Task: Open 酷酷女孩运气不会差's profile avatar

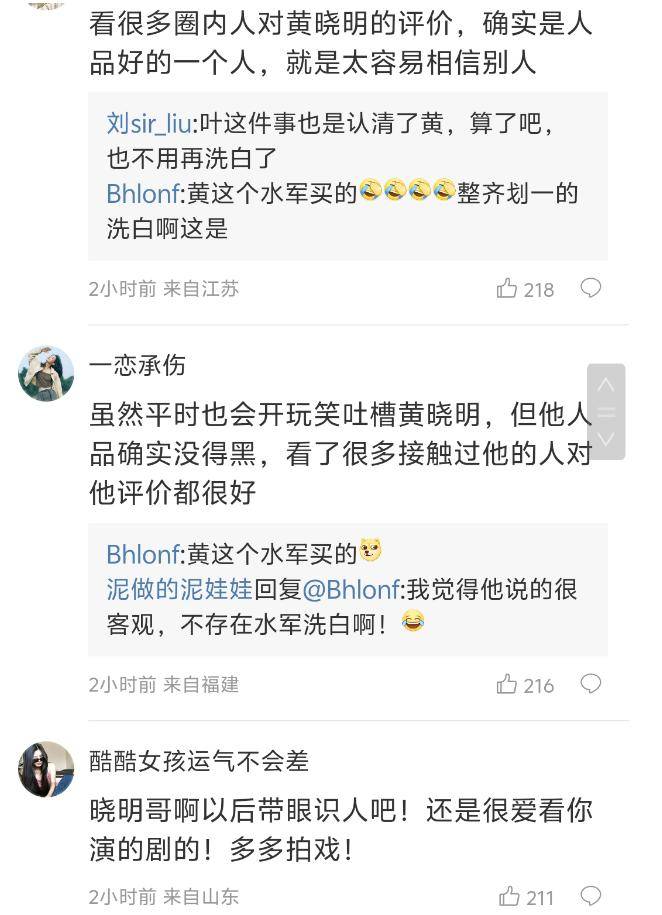Action: (46, 769)
